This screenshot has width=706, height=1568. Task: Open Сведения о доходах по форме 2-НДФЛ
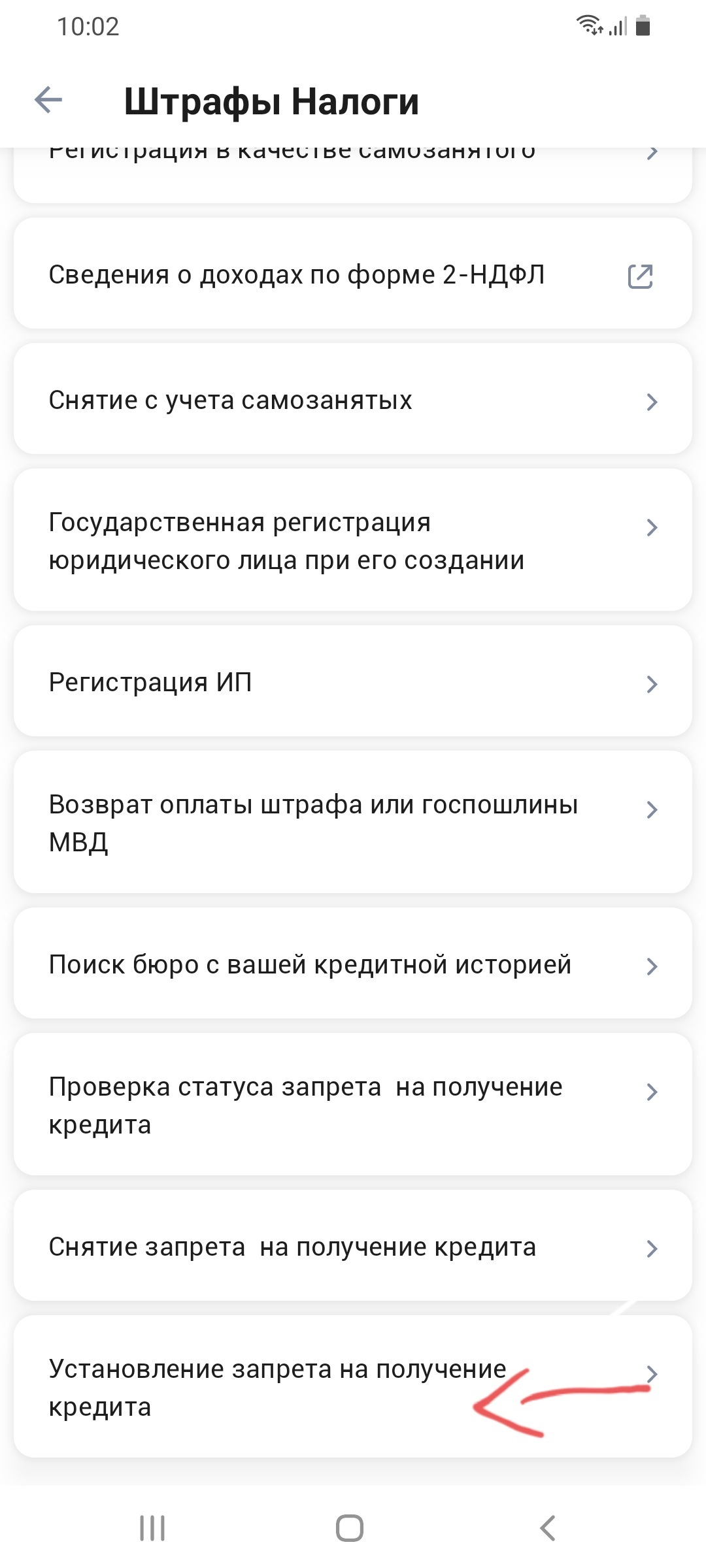(x=353, y=274)
